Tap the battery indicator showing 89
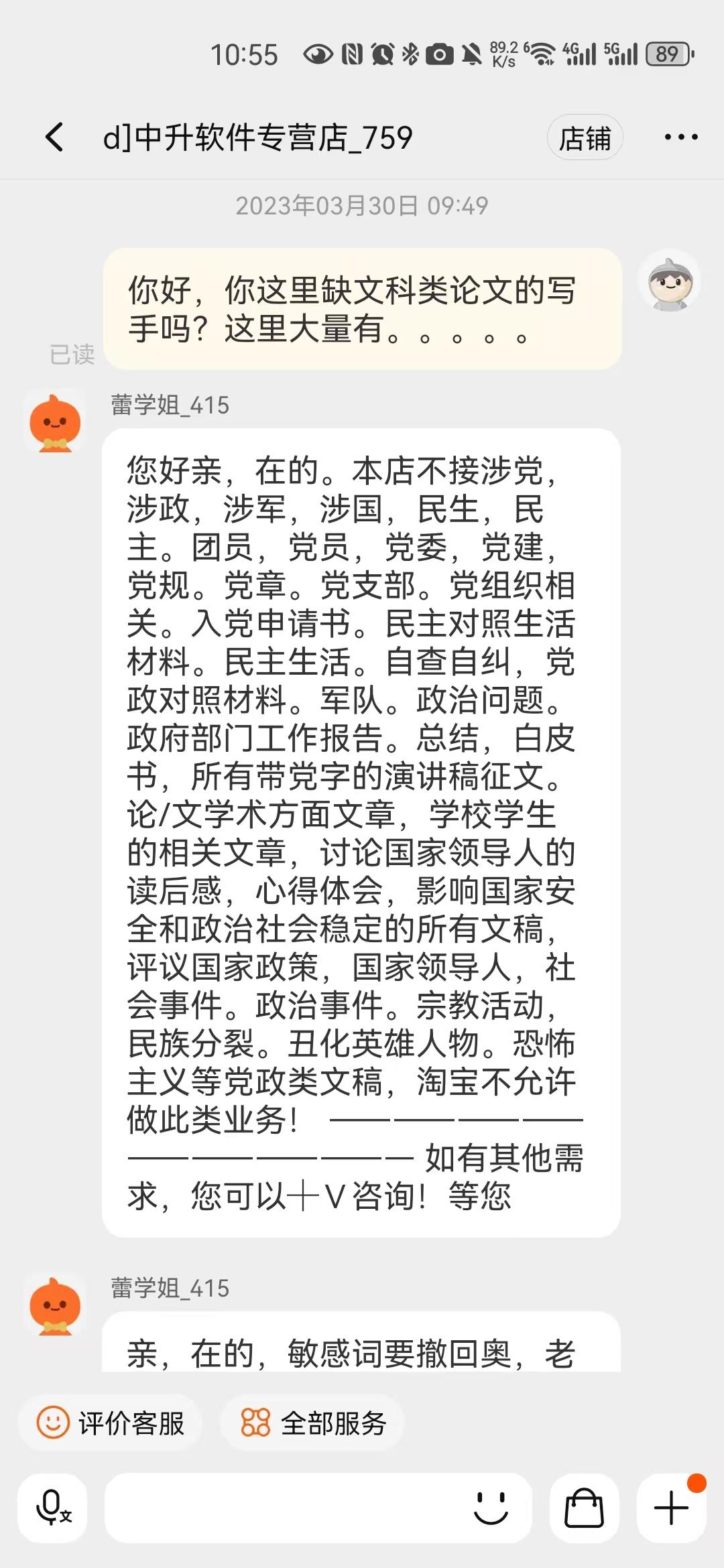The height and width of the screenshot is (1568, 724). click(x=668, y=52)
